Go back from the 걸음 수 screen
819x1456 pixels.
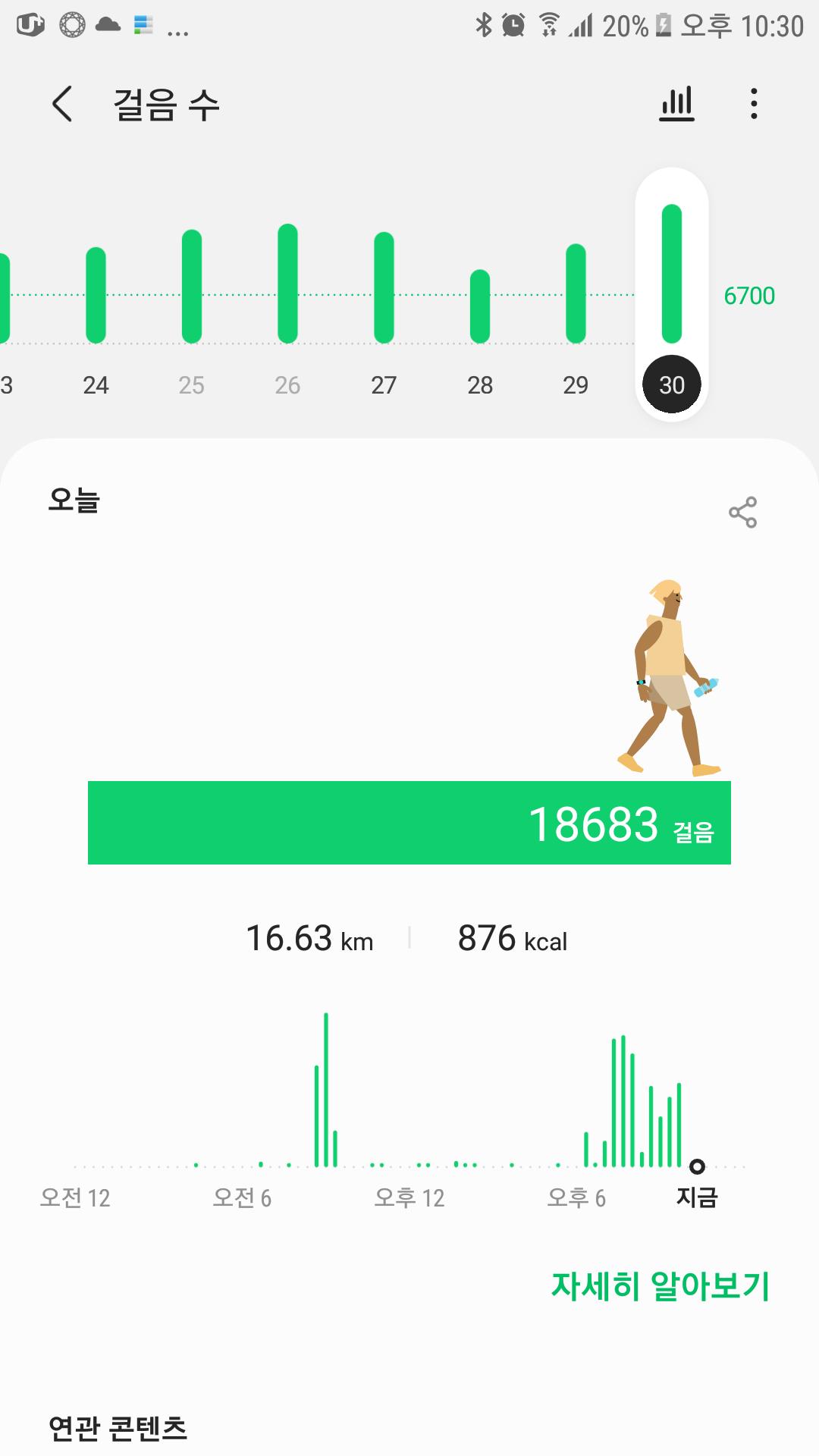(62, 104)
